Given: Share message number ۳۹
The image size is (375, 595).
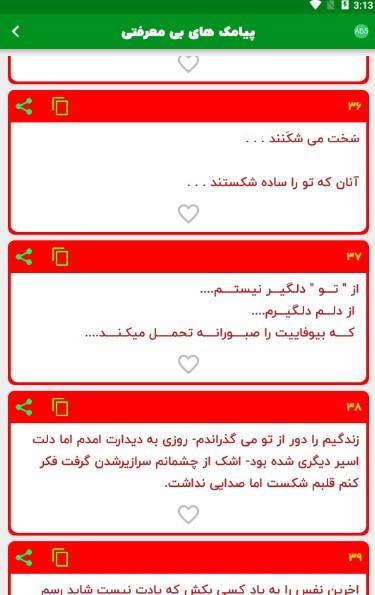Looking at the screenshot, I should [24, 558].
